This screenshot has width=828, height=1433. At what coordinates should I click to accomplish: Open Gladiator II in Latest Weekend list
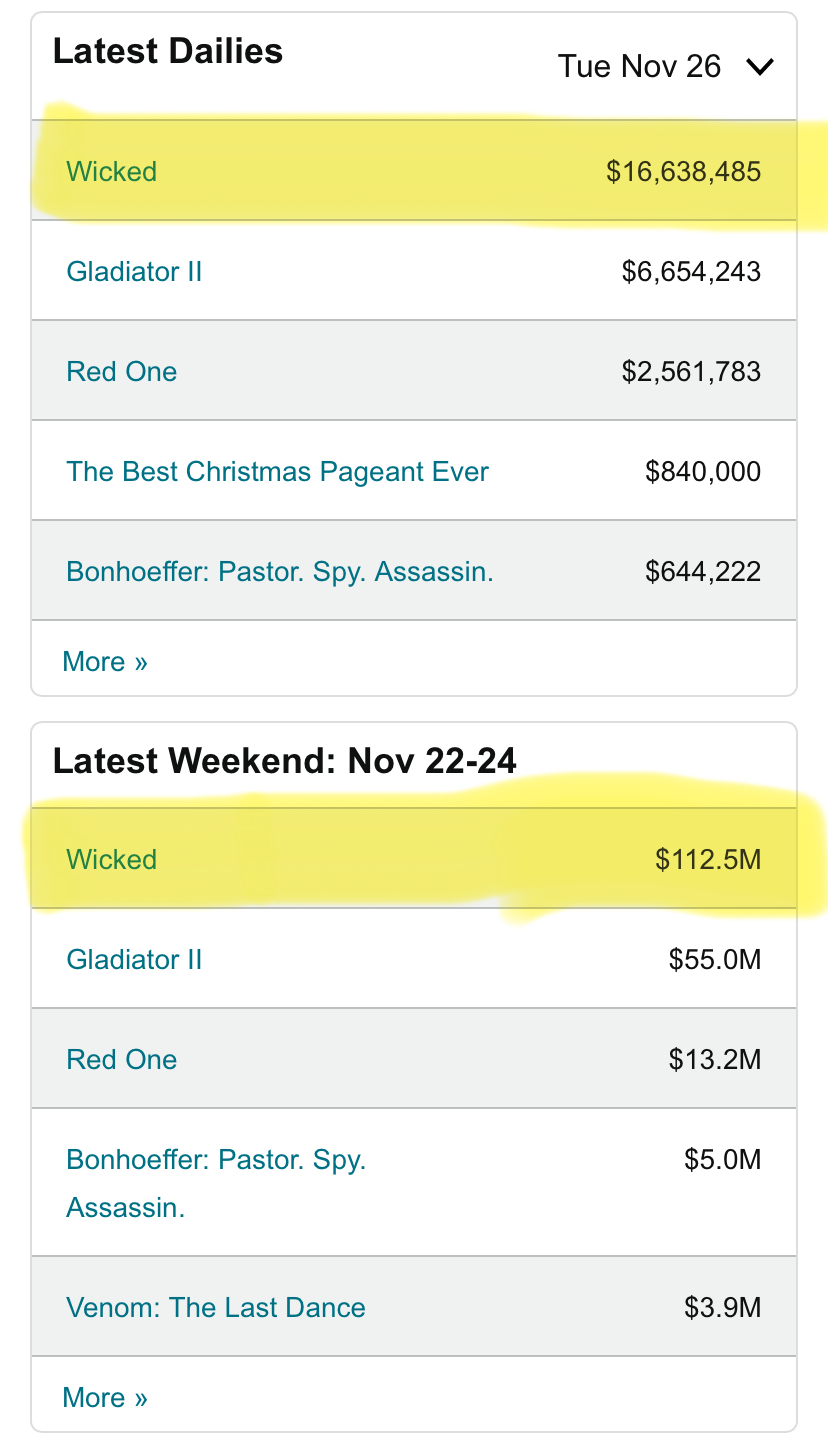134,960
